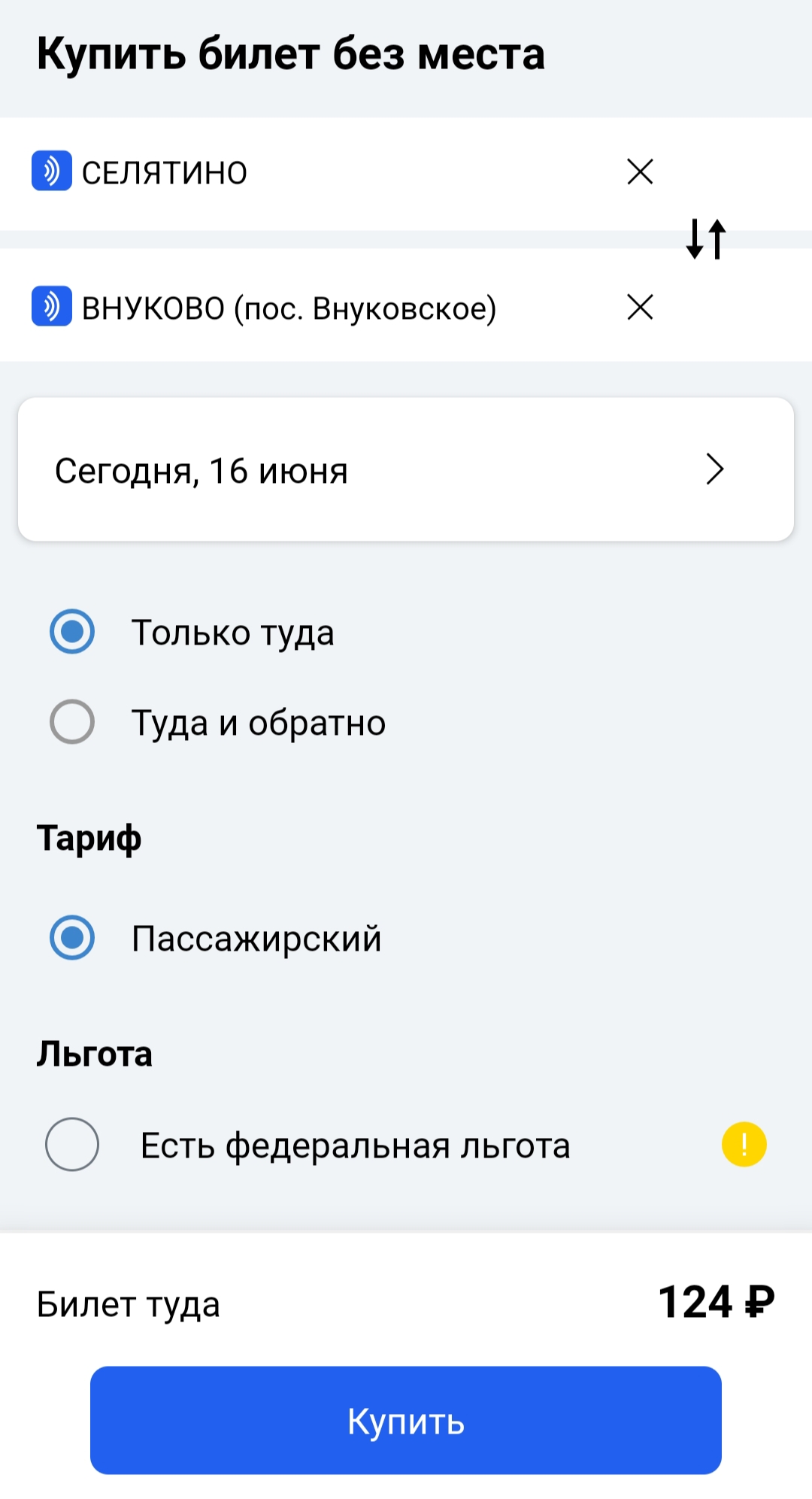This screenshot has width=812, height=1499.
Task: Open the date picker showing Сегодня, 16 июня
Action: 406,470
